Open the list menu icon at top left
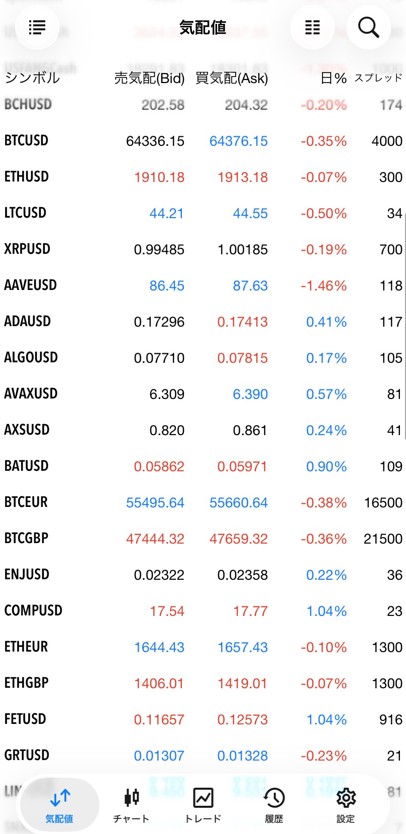406x834 pixels. [x=37, y=27]
